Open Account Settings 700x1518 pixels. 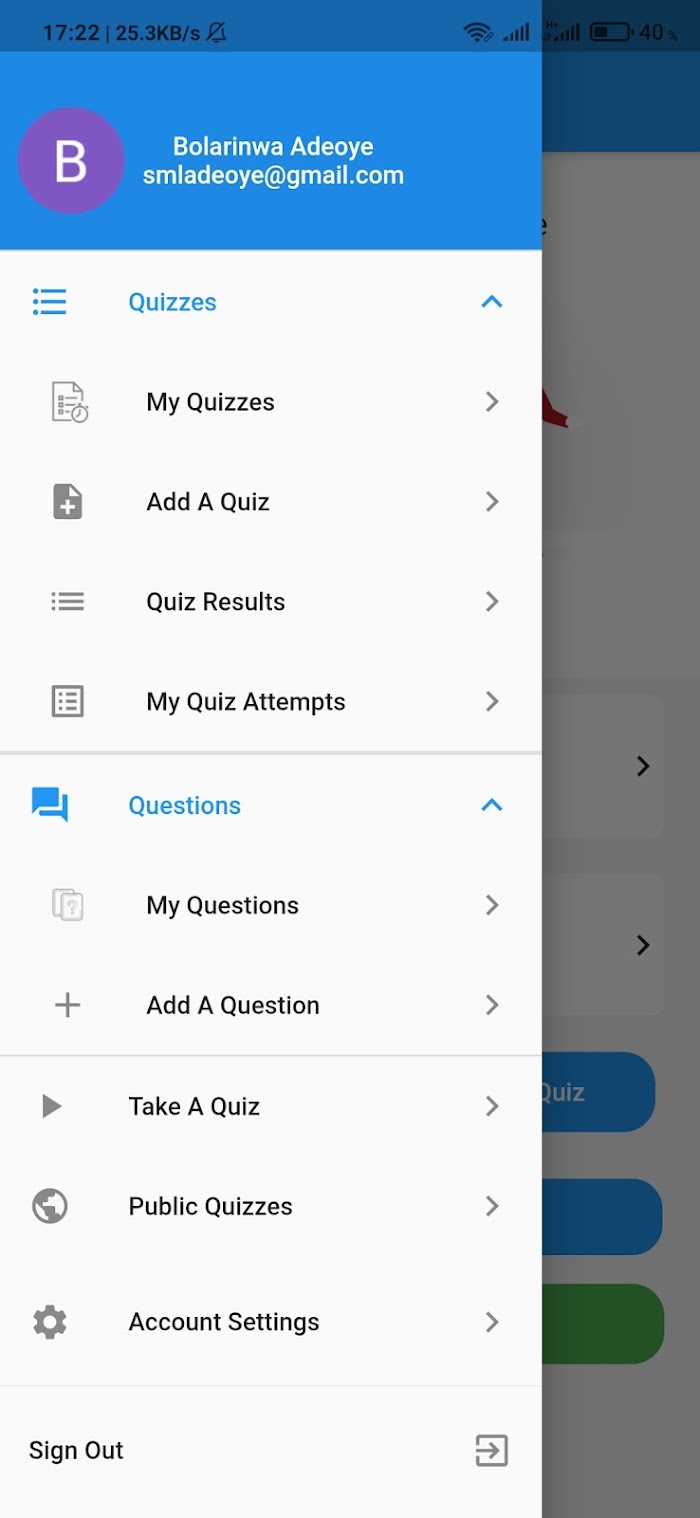[271, 1322]
